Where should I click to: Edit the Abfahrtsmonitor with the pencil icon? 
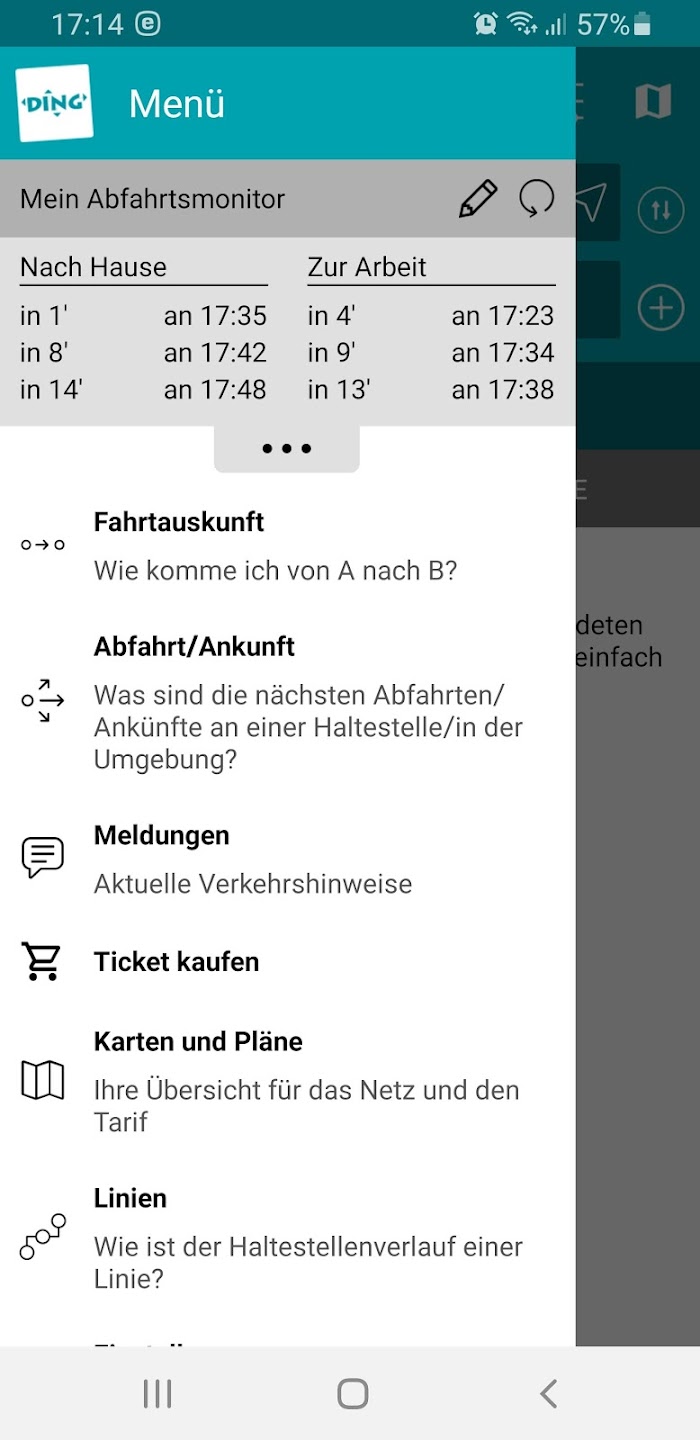(478, 199)
